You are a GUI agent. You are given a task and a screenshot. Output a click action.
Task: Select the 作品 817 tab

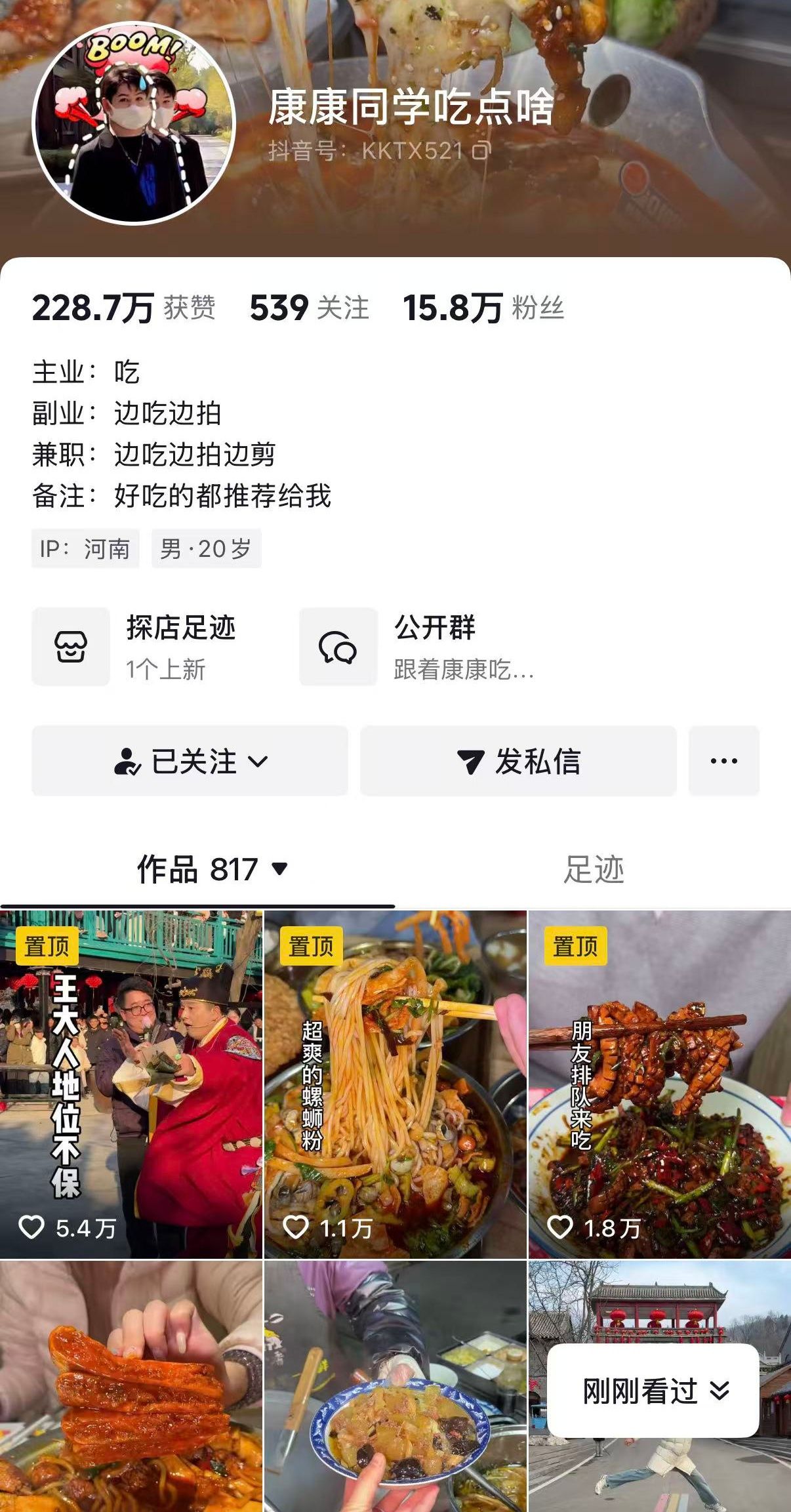tap(211, 870)
